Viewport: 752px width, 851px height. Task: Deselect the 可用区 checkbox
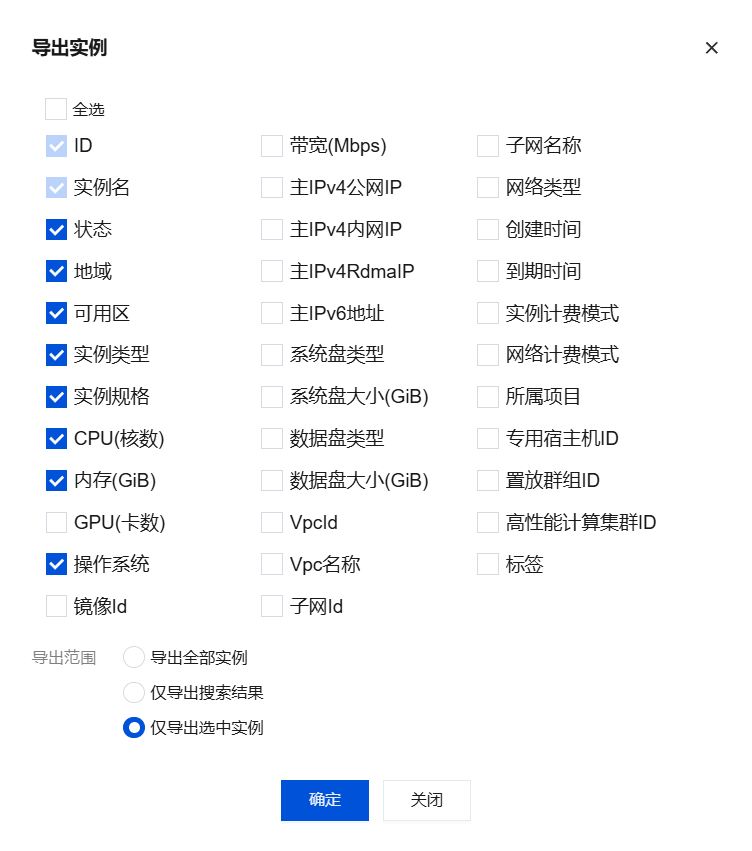(56, 313)
